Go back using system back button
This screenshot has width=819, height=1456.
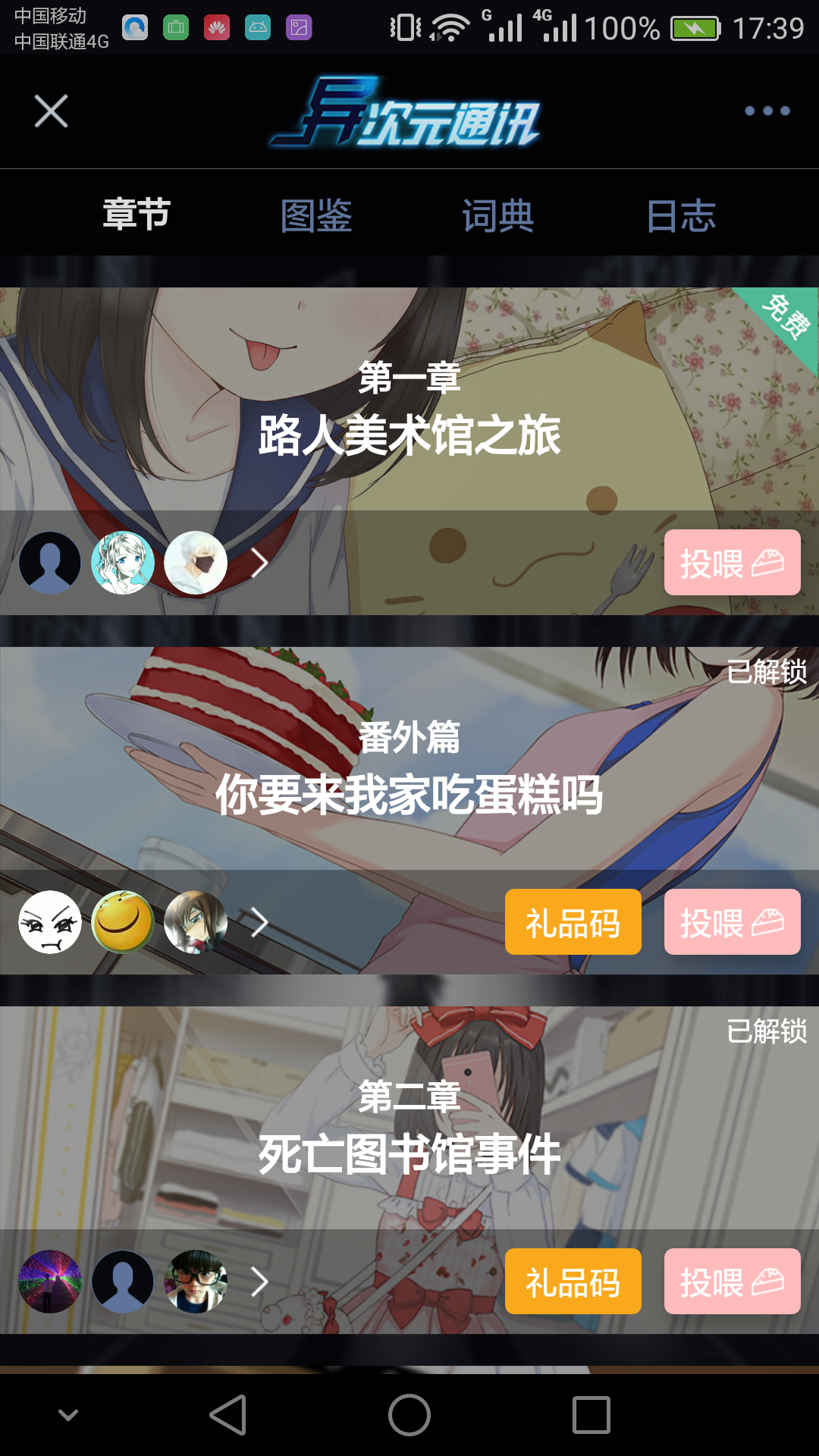228,1415
